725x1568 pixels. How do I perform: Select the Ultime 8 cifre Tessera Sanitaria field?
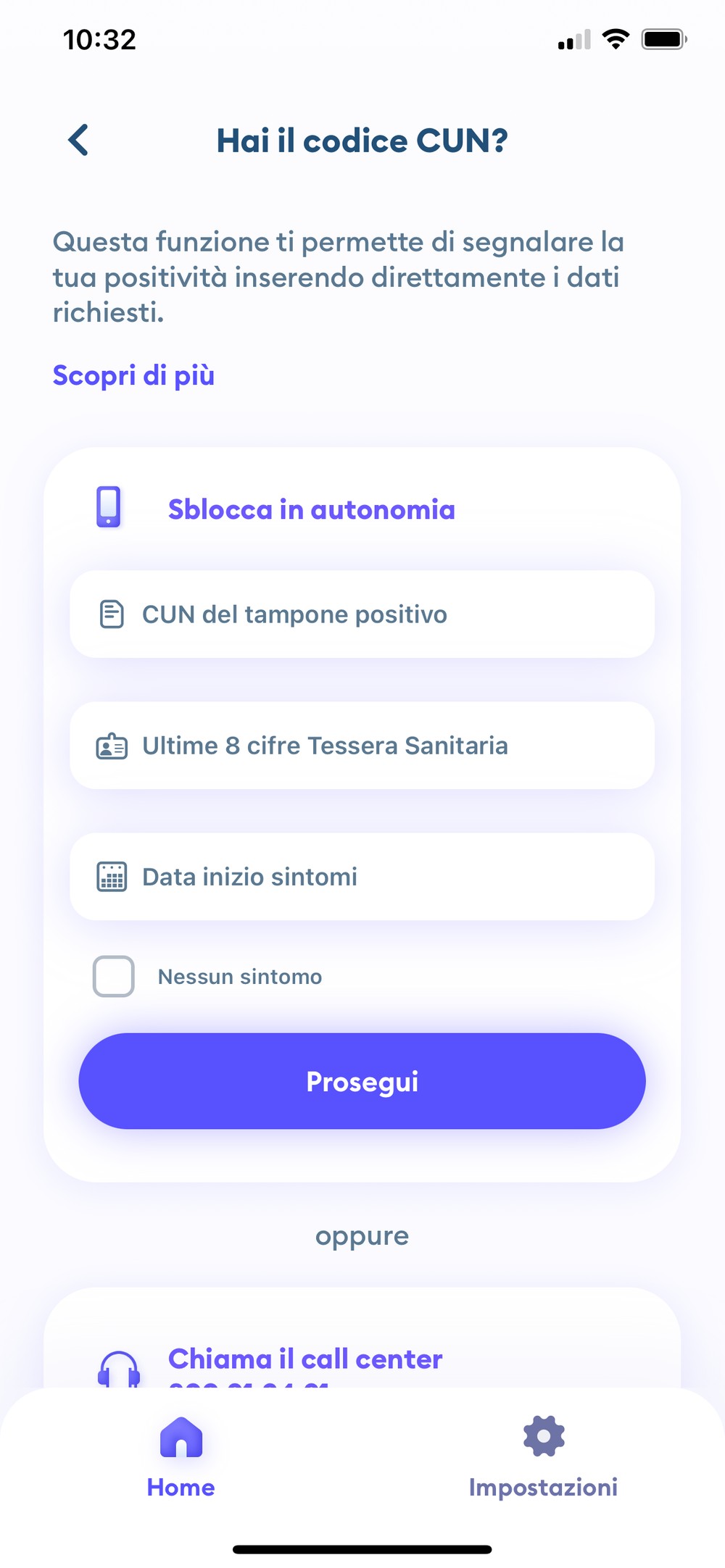[362, 745]
